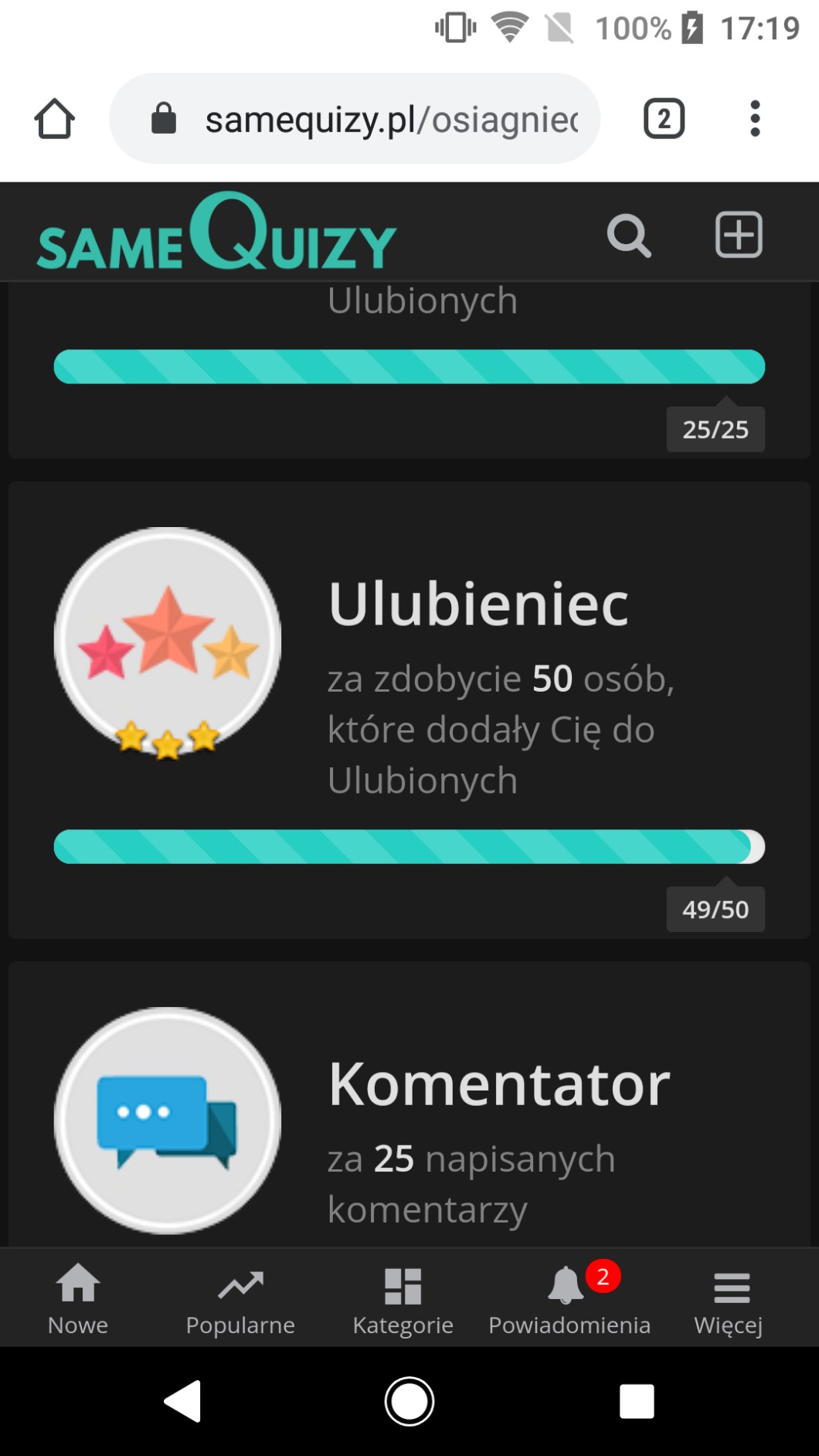The height and width of the screenshot is (1456, 819).
Task: Tap the plus icon to add a quiz
Action: [739, 234]
